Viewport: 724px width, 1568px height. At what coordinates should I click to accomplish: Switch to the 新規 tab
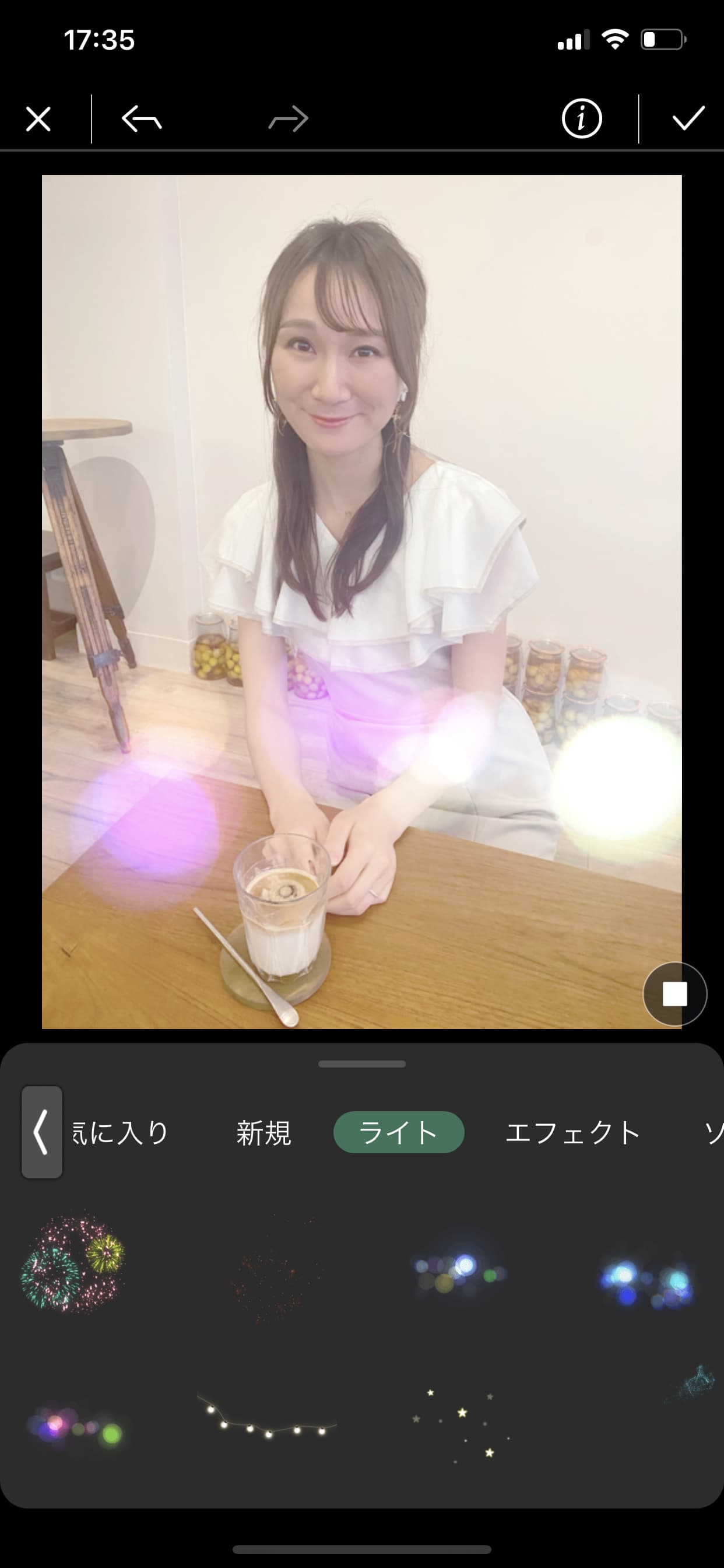pyautogui.click(x=263, y=1133)
